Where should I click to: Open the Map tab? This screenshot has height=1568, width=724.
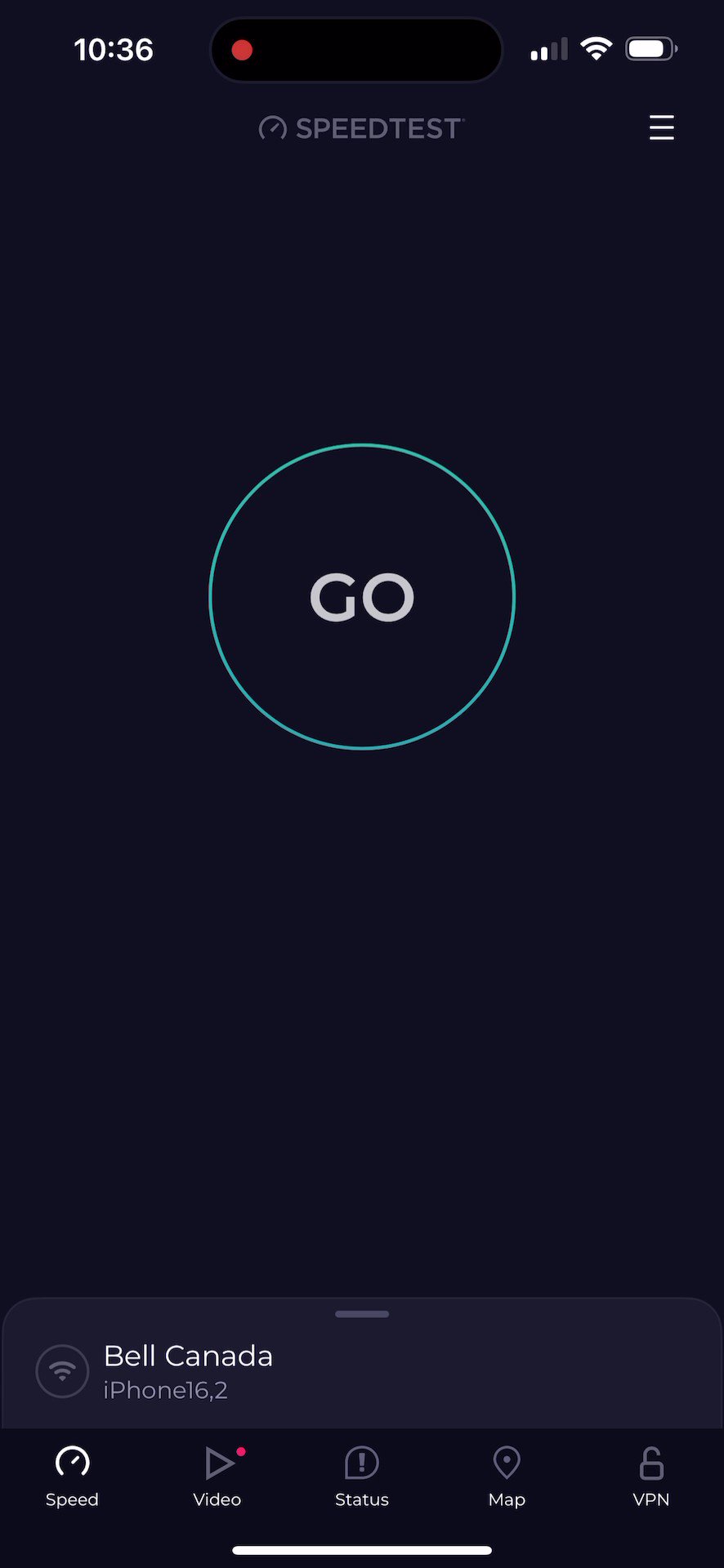point(507,1477)
